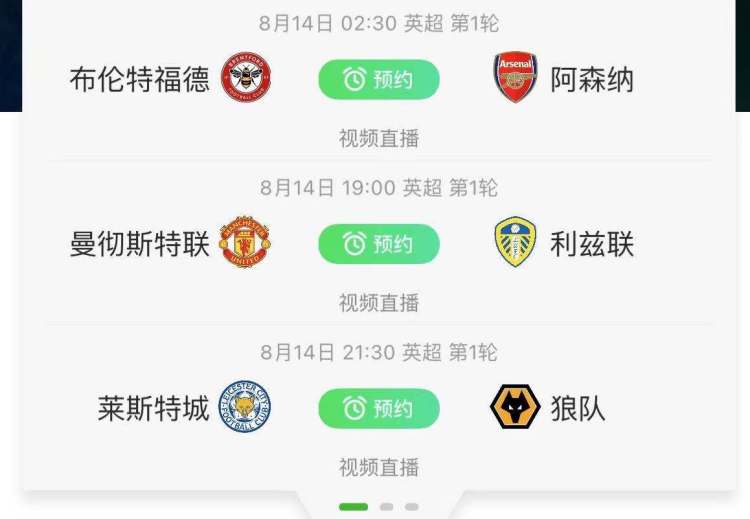This screenshot has height=519, width=750.
Task: Open 视频直播 under Manchester United–Leeds match
Action: tap(379, 303)
